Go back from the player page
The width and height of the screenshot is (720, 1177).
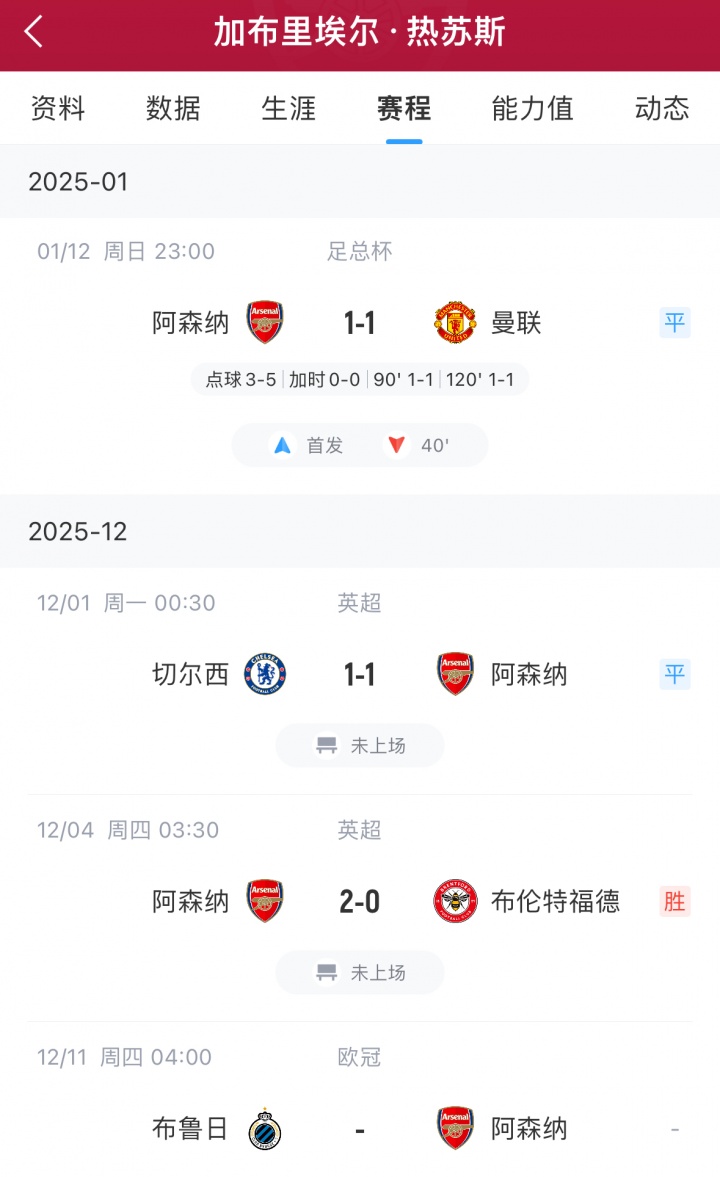coord(34,32)
